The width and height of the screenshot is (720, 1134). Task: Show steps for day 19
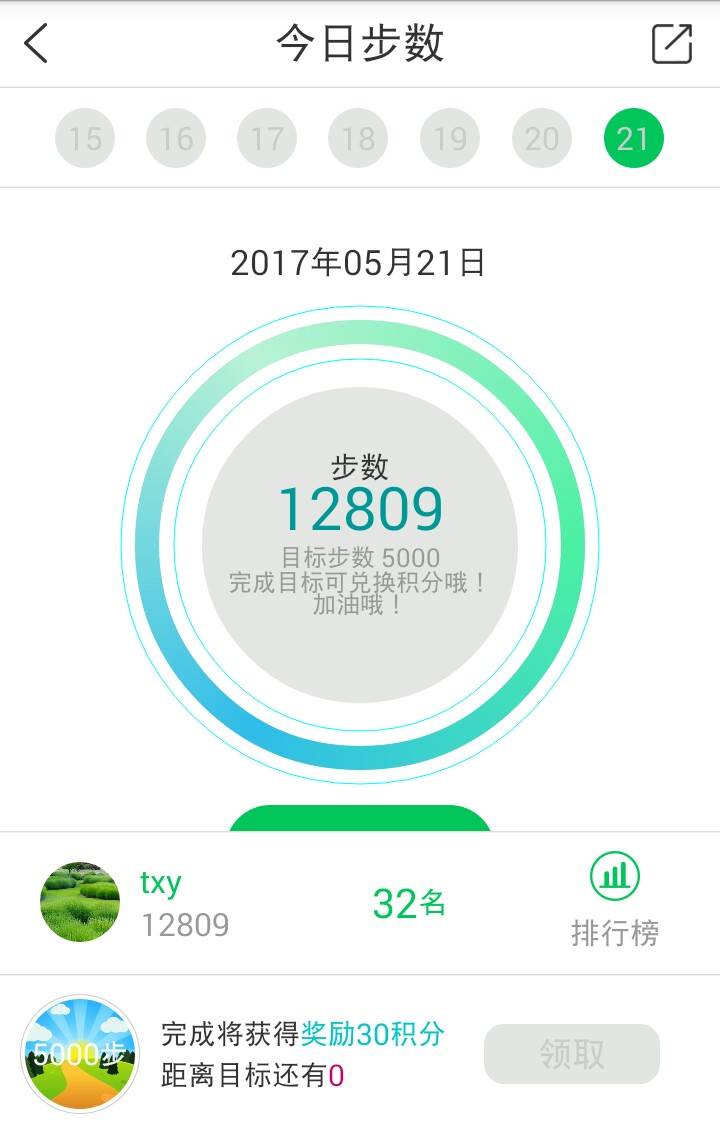pos(450,138)
